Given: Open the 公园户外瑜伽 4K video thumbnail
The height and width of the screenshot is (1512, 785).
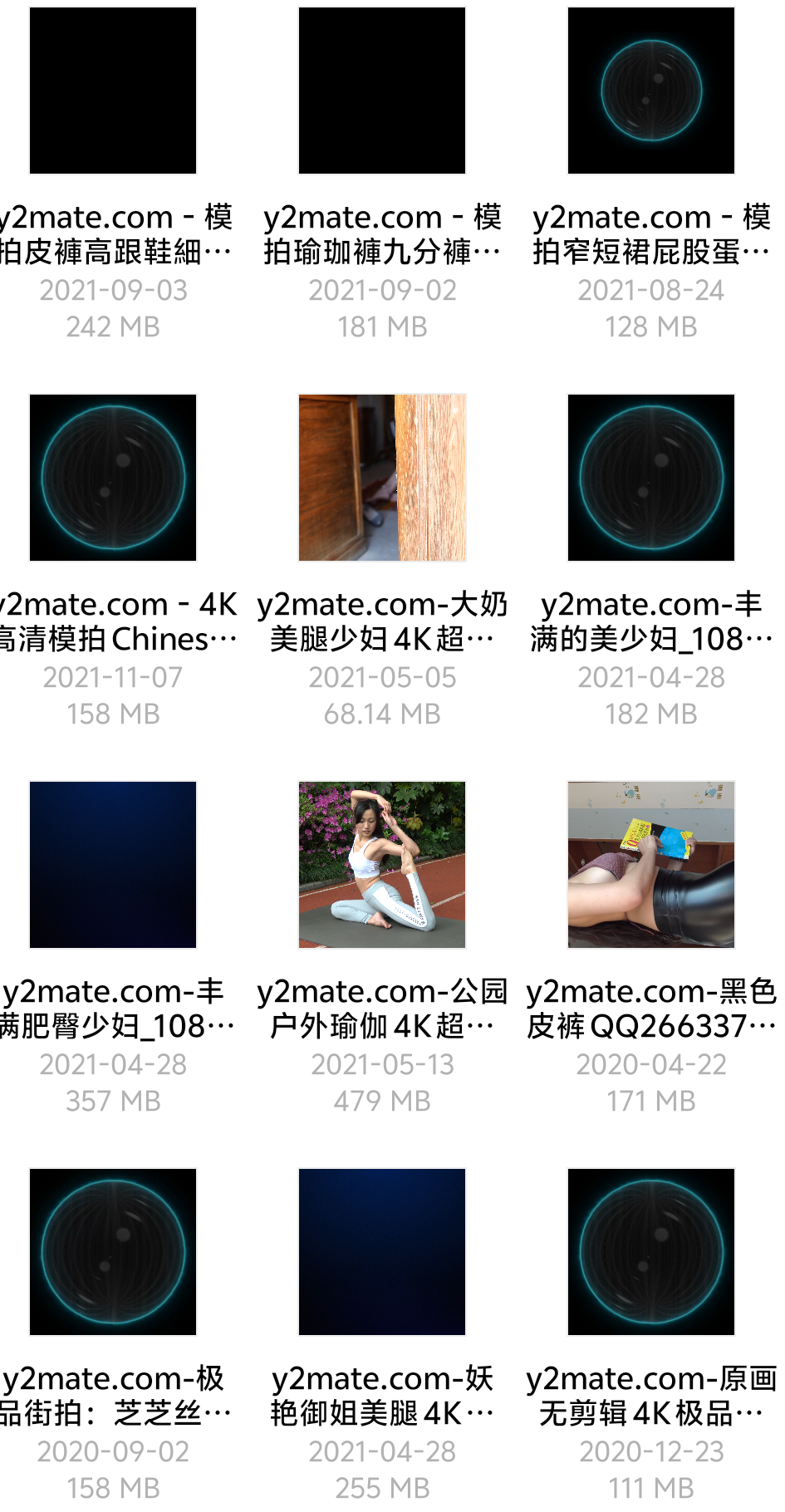Looking at the screenshot, I should coord(383,866).
